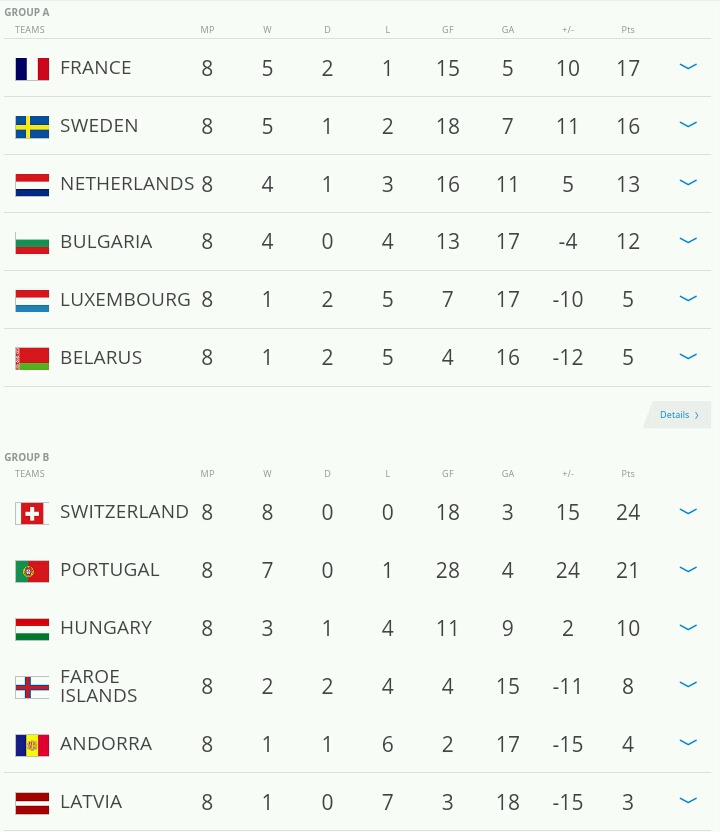Click the Switzerland flag icon
720x832 pixels.
tap(31, 511)
